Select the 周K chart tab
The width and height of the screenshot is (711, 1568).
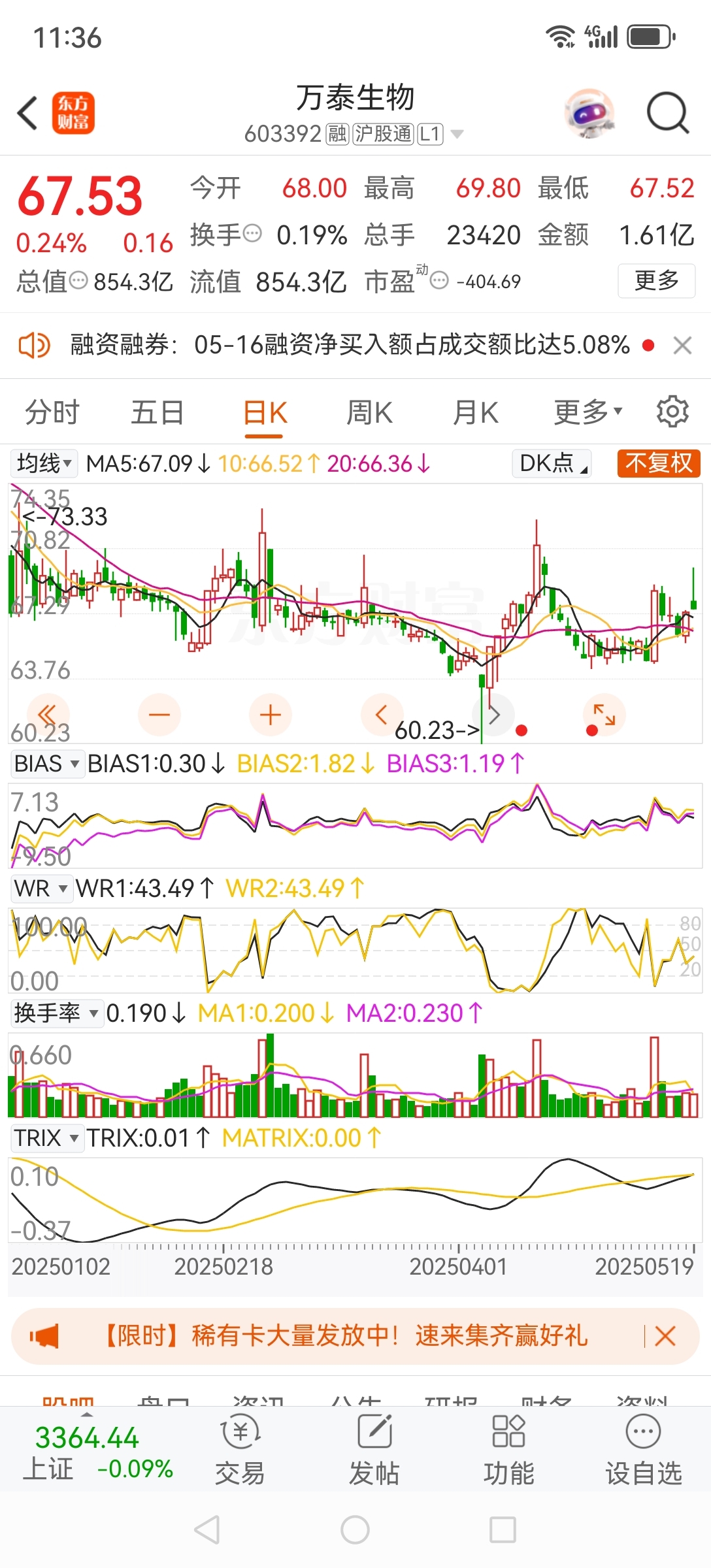pos(369,413)
